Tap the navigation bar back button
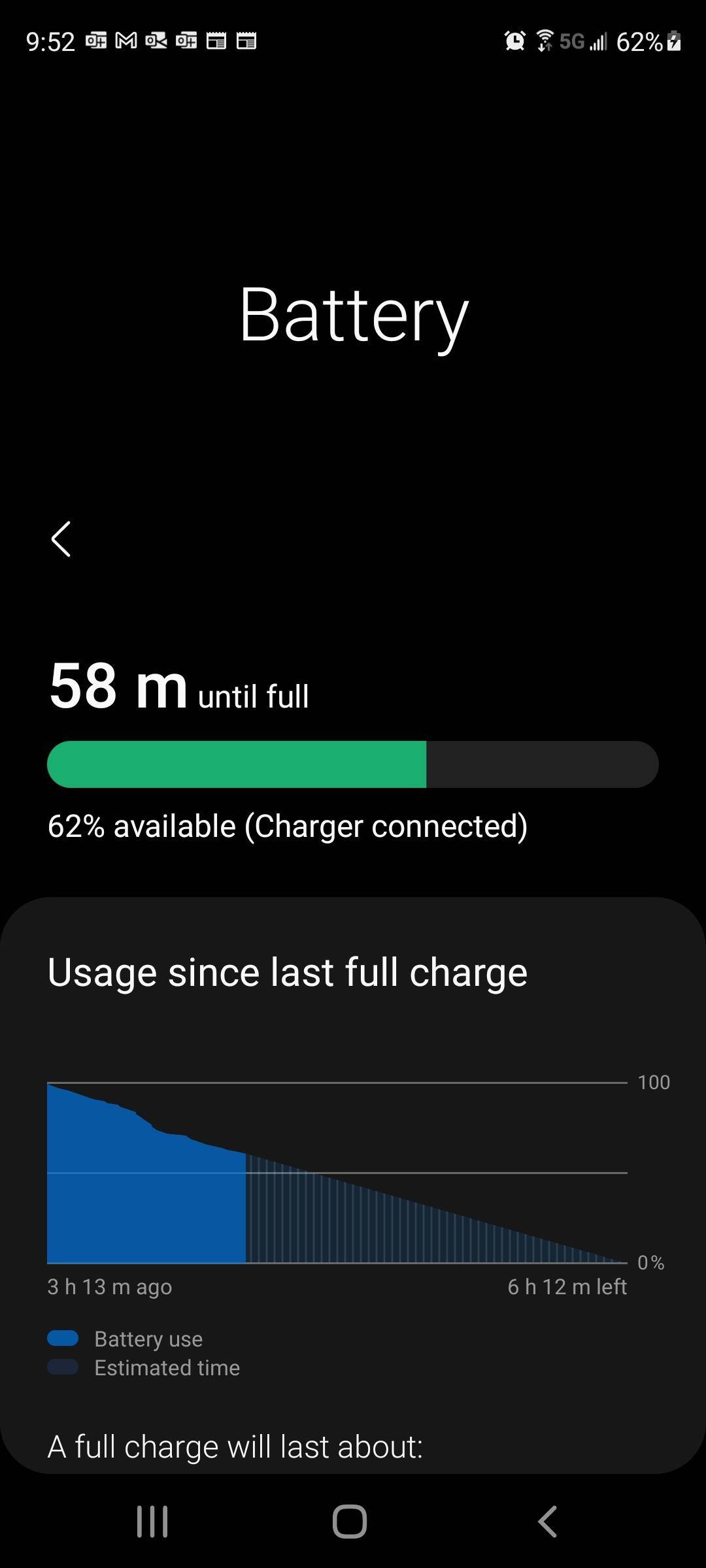 (548, 1521)
